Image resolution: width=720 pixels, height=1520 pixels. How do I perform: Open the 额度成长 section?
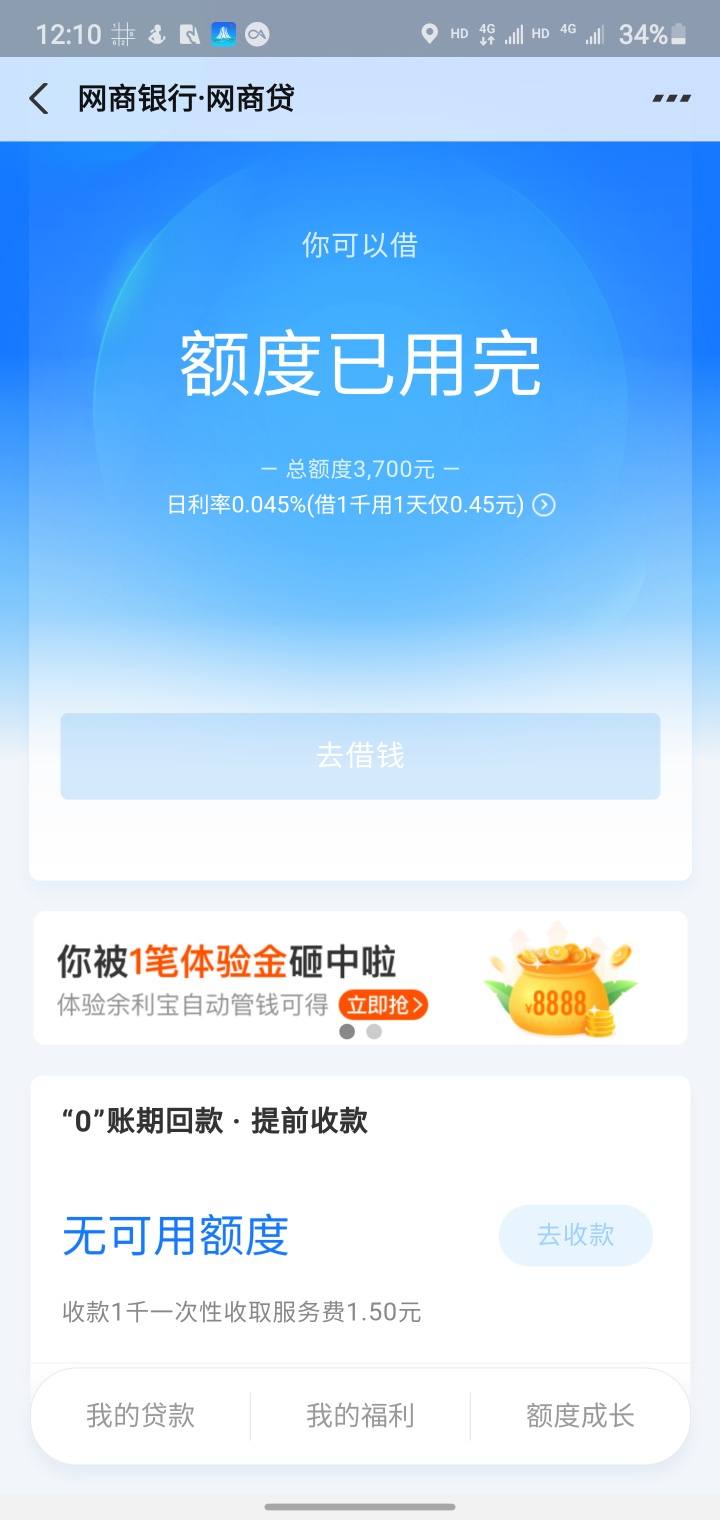(580, 1415)
